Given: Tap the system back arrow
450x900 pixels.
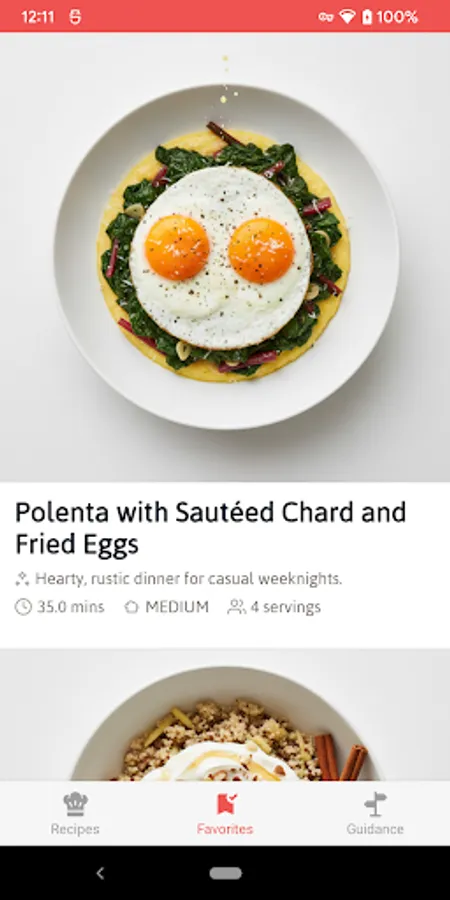Looking at the screenshot, I should click(x=100, y=873).
